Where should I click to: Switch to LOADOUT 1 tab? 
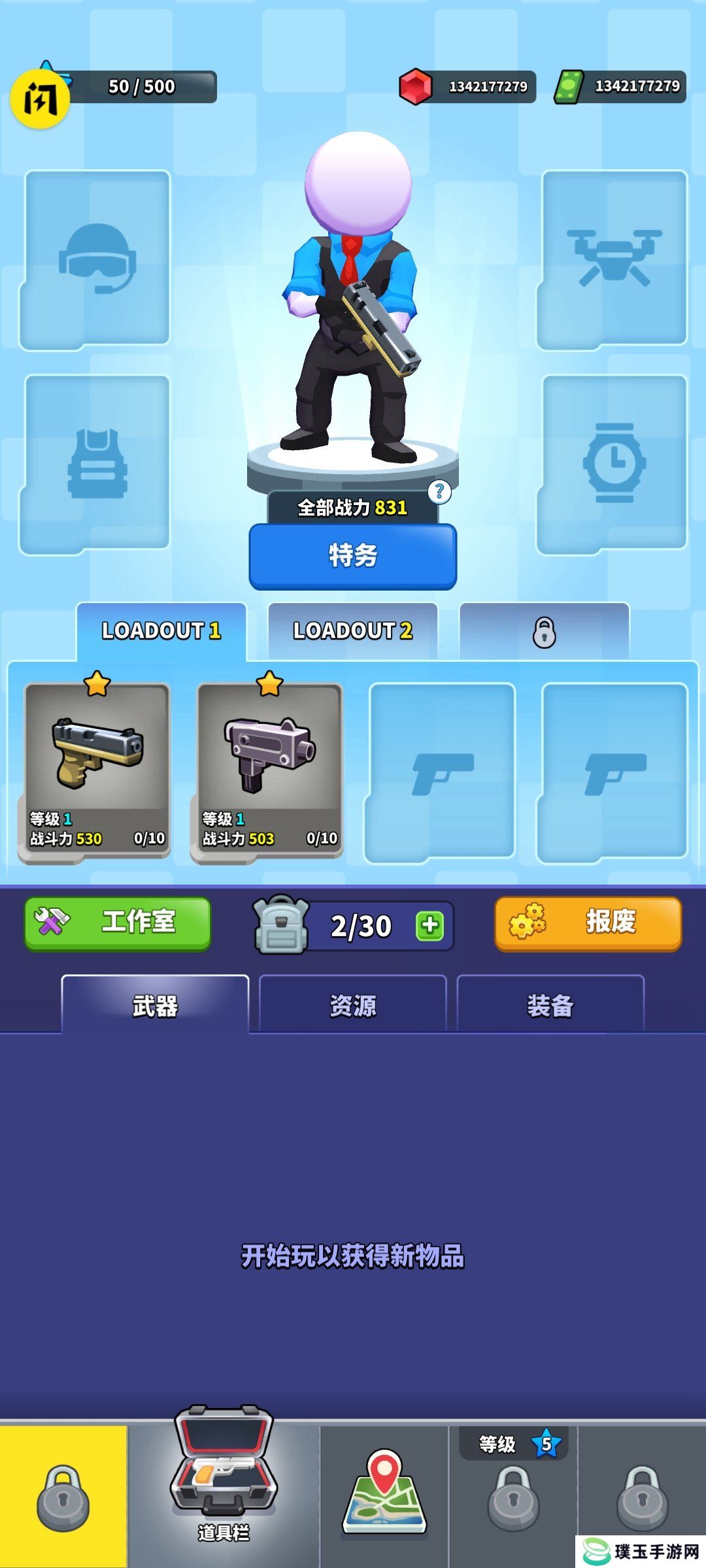pos(161,630)
